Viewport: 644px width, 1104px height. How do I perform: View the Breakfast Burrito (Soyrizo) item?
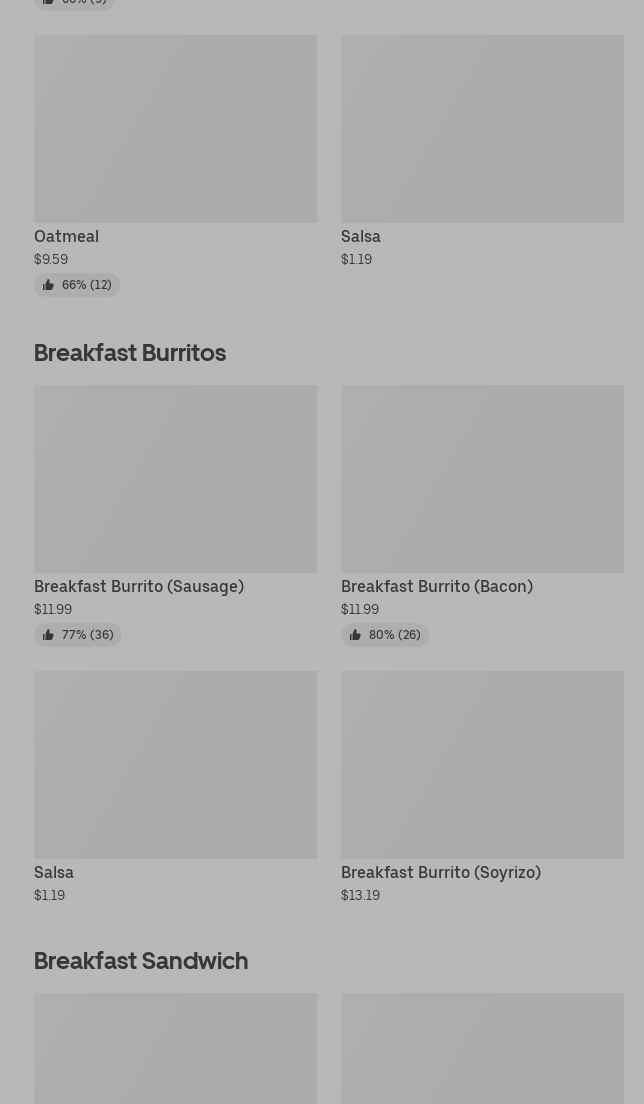point(482,787)
